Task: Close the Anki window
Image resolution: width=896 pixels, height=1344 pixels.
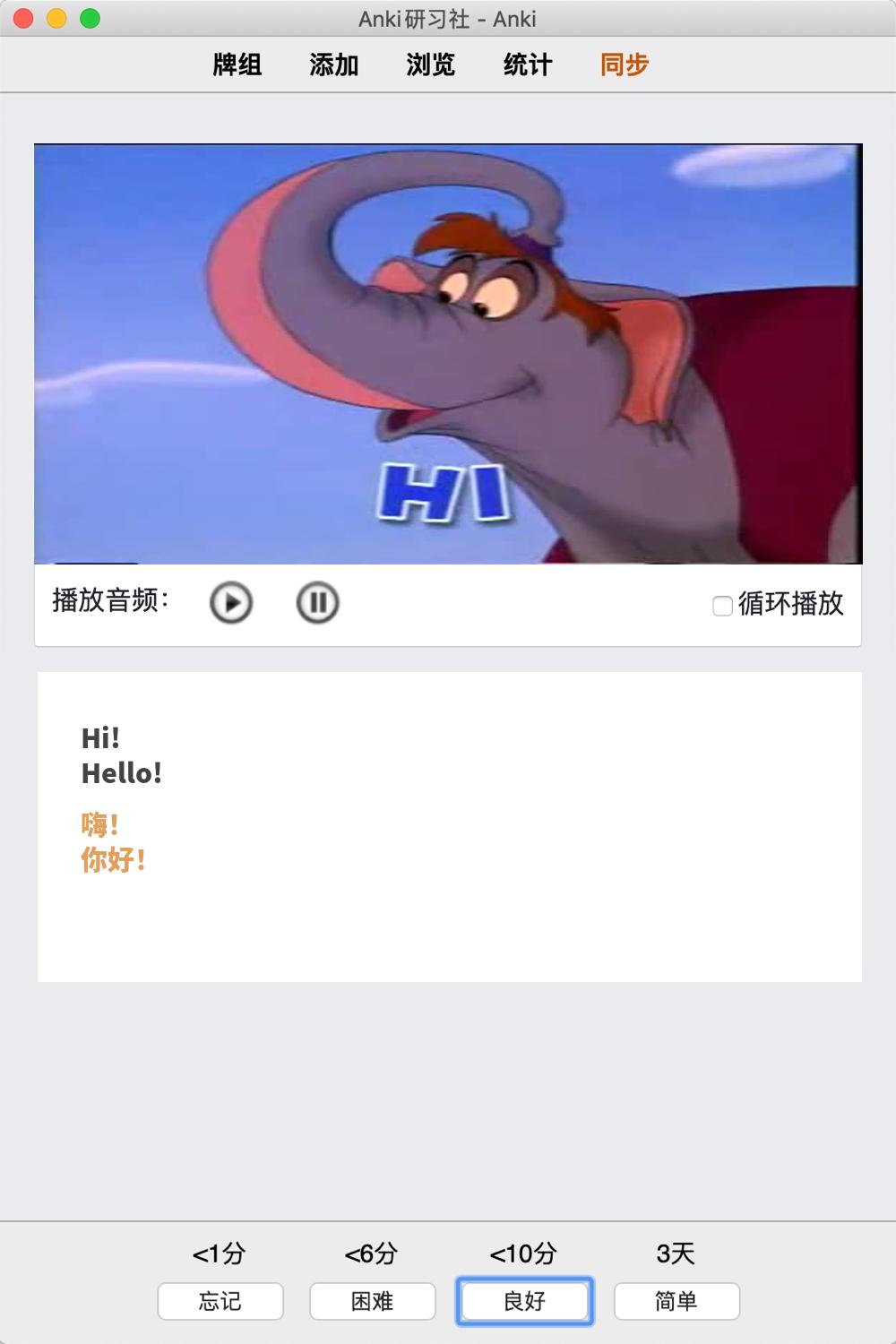Action: [24, 18]
